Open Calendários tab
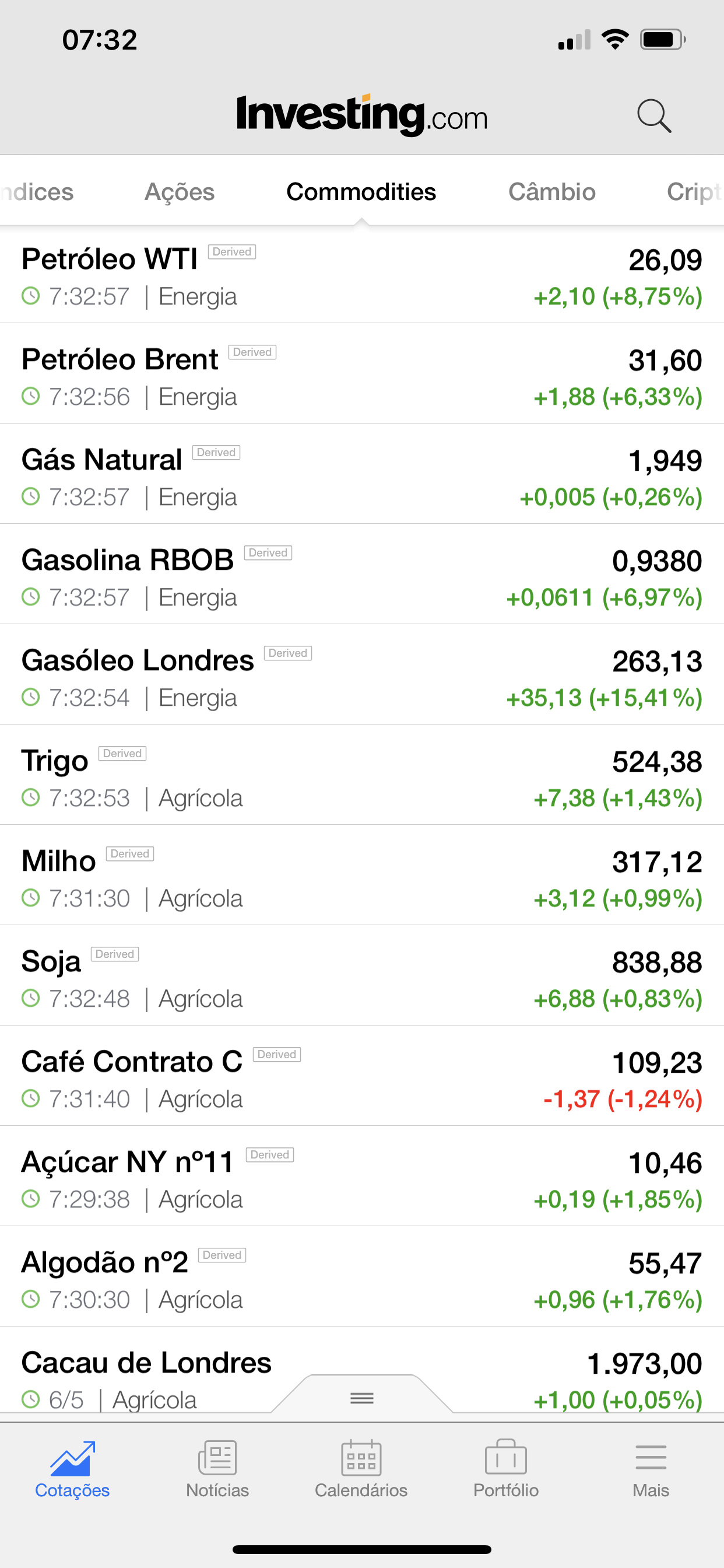The width and height of the screenshot is (724, 1568). [x=361, y=1469]
